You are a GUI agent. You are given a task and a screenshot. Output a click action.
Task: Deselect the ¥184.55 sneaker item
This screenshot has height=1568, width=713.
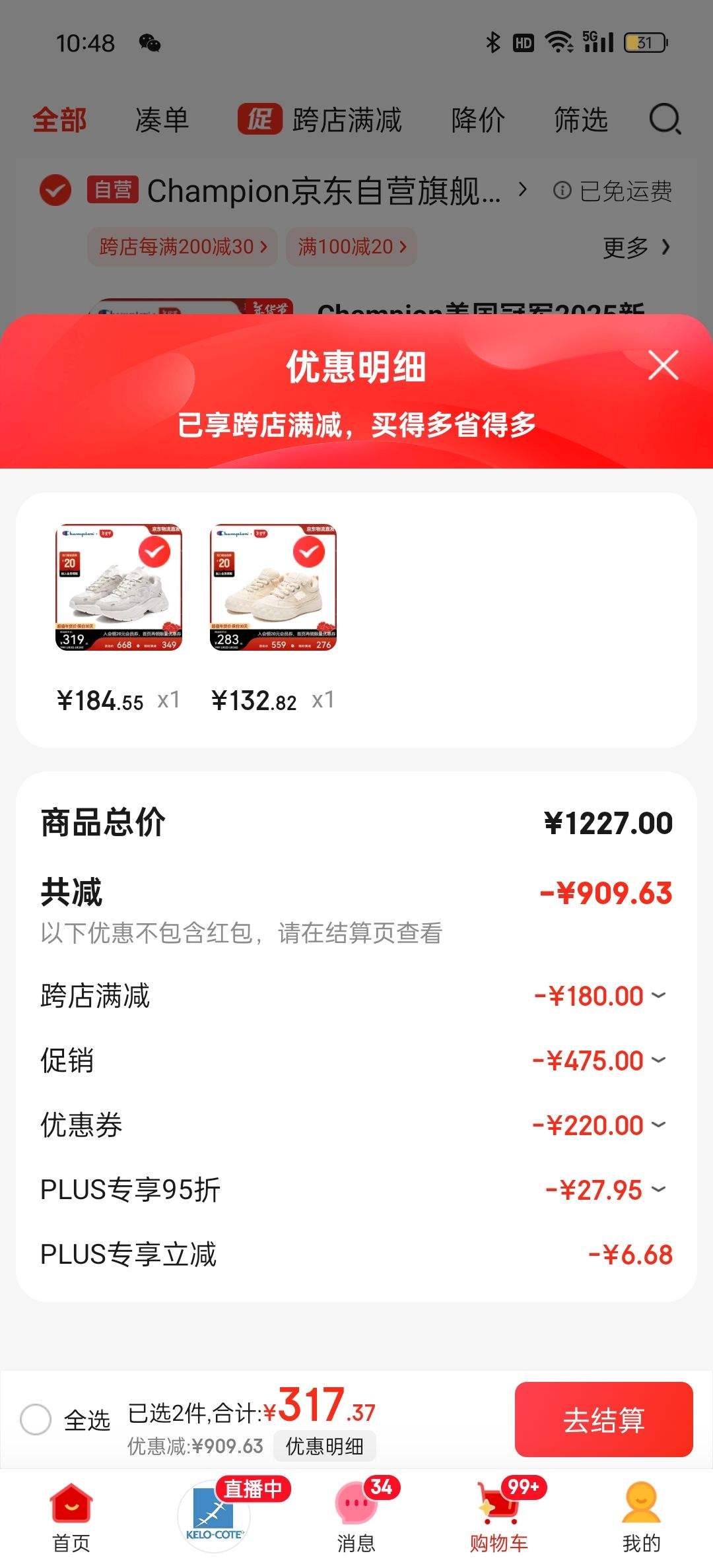[x=154, y=552]
